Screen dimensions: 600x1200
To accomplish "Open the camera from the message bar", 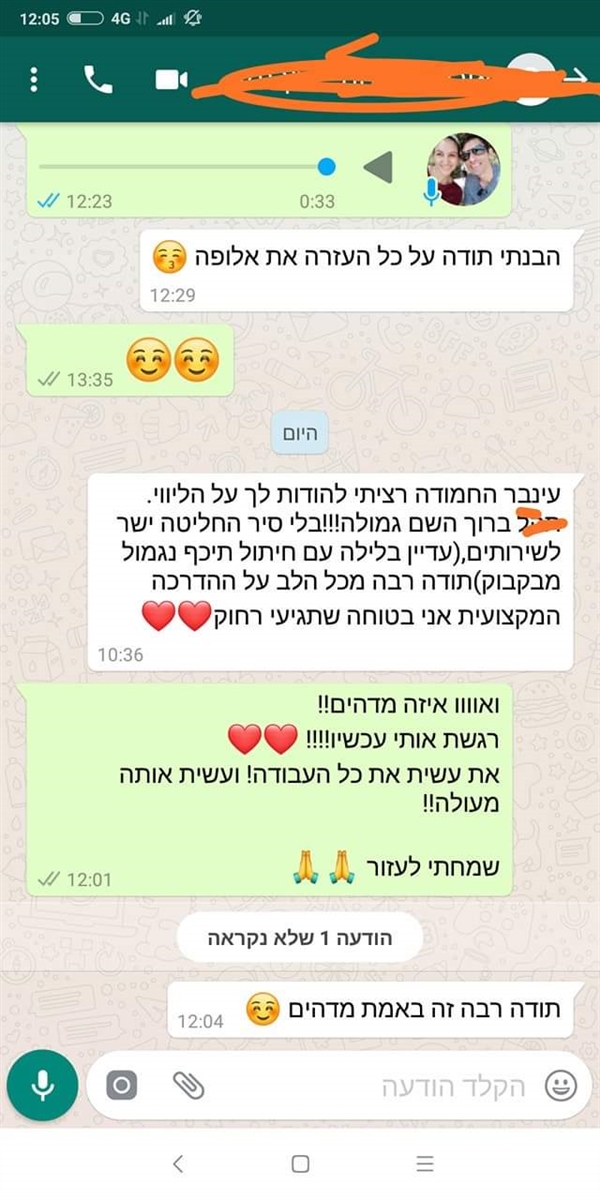I will pyautogui.click(x=122, y=1084).
